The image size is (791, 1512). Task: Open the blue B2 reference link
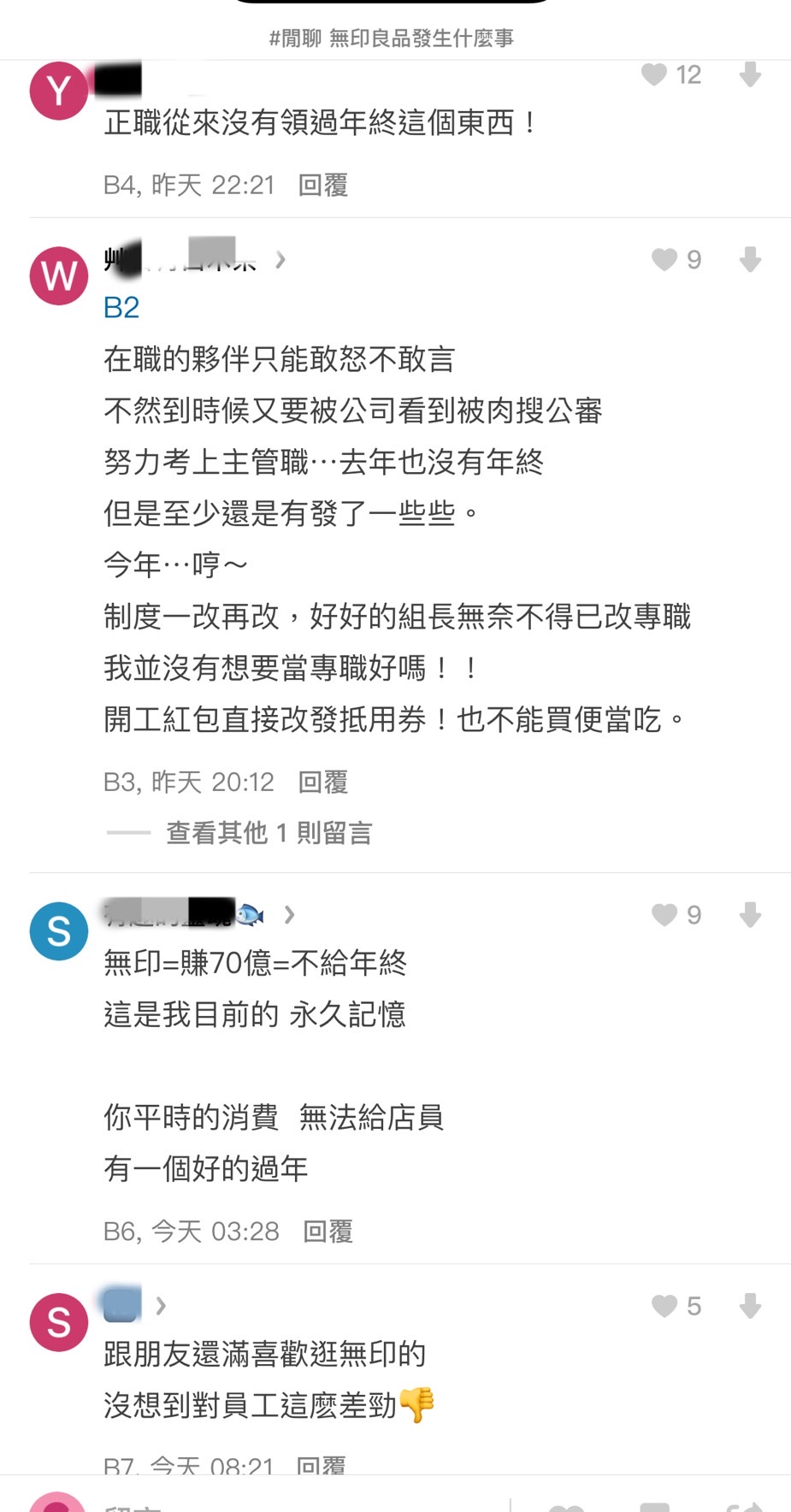point(121,308)
